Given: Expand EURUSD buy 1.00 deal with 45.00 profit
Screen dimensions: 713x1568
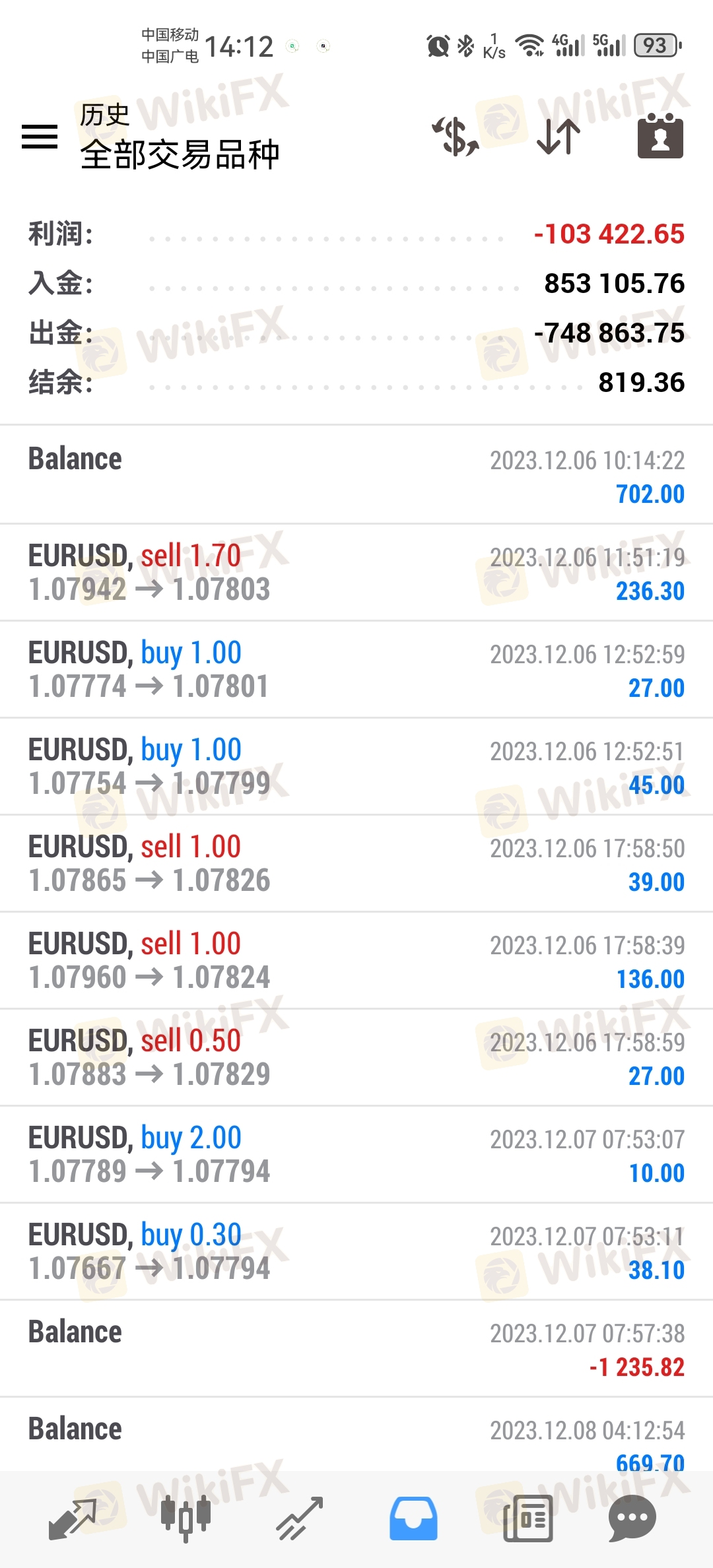Looking at the screenshot, I should (x=356, y=767).
